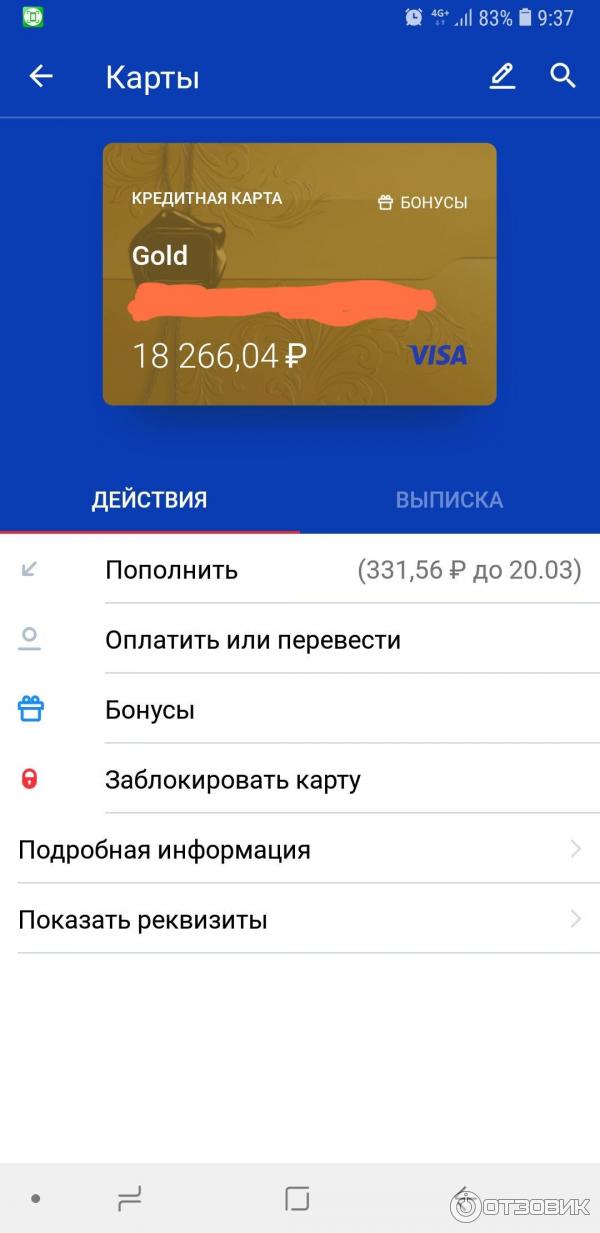This screenshot has height=1233, width=600.
Task: Open the search magnifier icon
Action: click(563, 76)
